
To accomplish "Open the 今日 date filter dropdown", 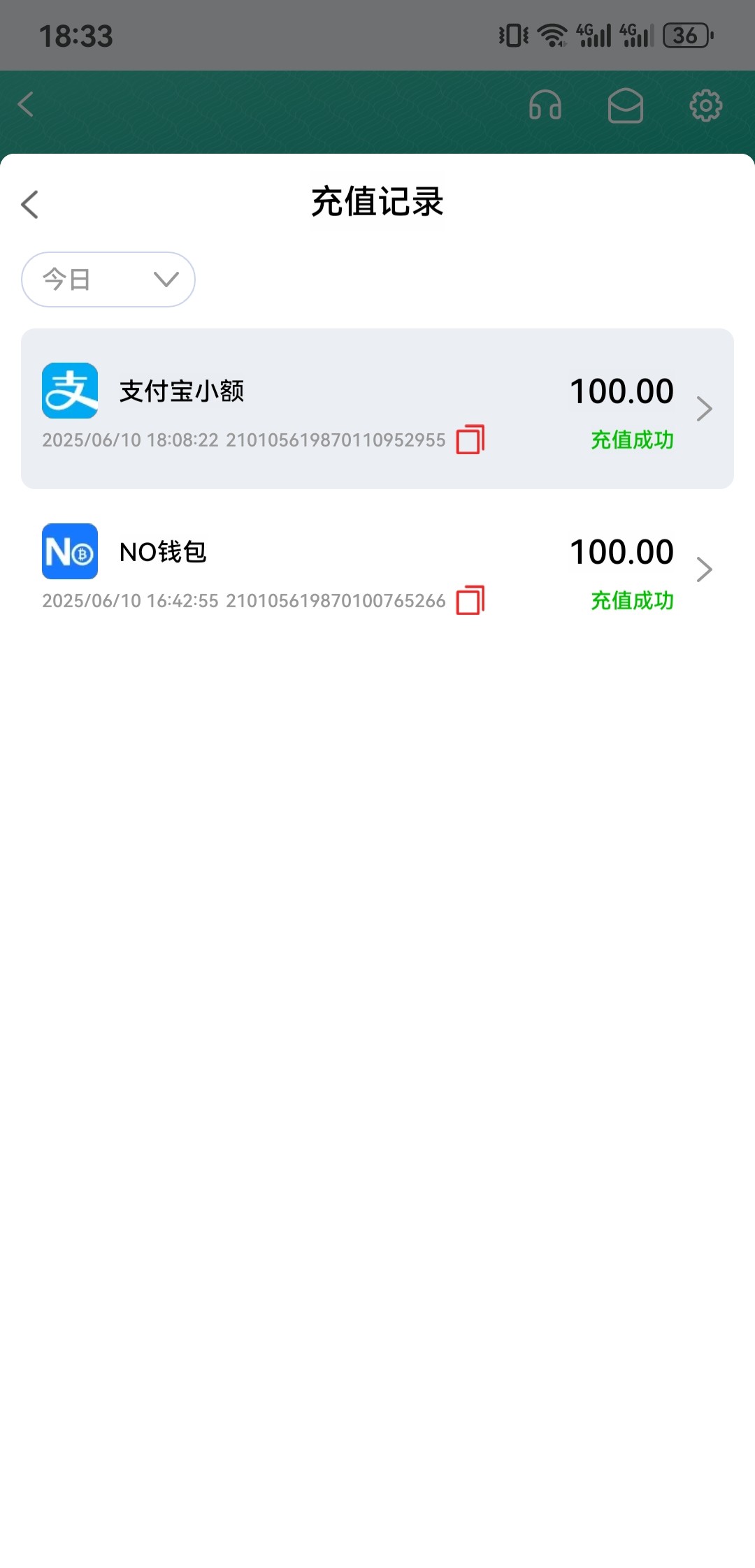I will tap(108, 280).
